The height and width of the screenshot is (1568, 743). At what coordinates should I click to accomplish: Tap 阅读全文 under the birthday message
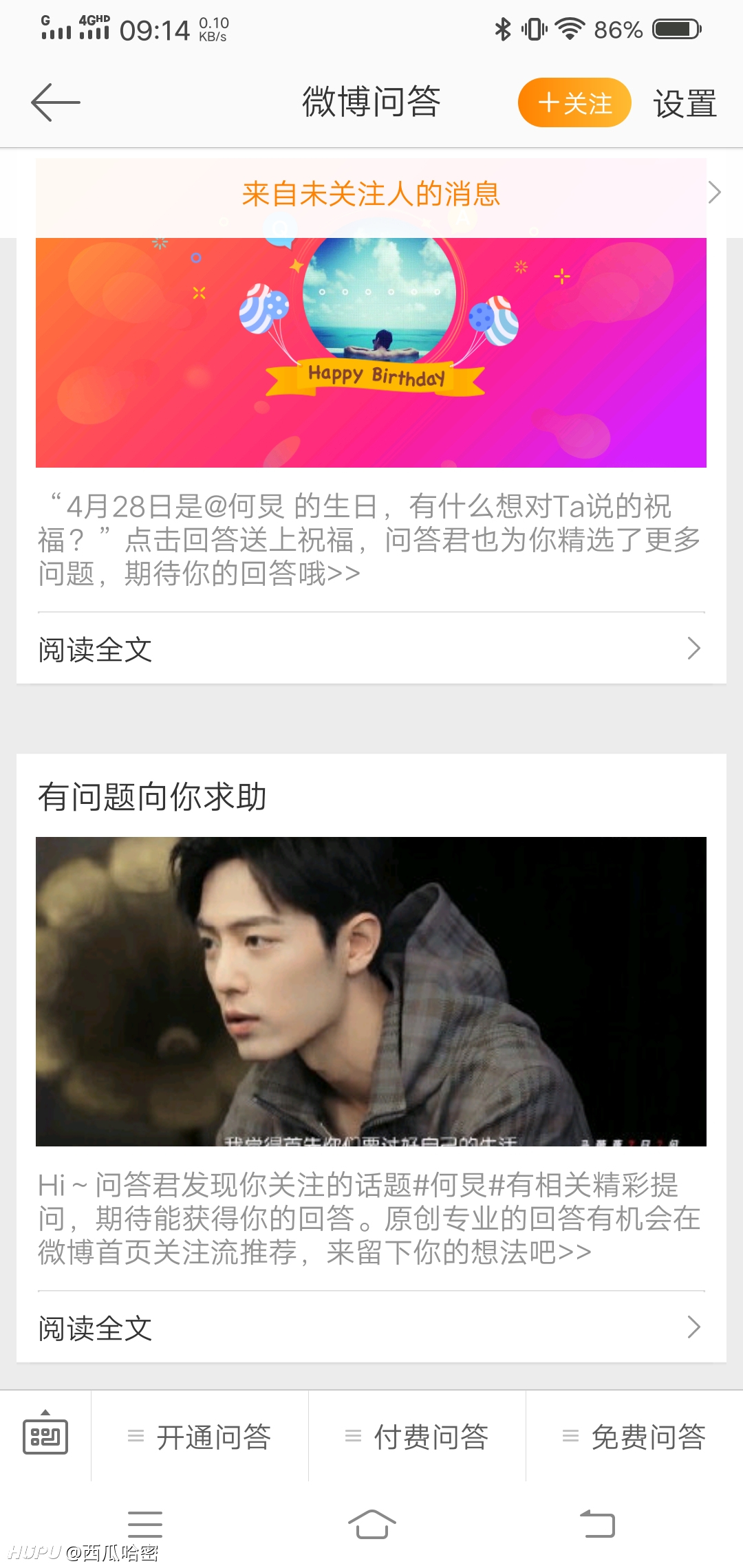tap(371, 649)
